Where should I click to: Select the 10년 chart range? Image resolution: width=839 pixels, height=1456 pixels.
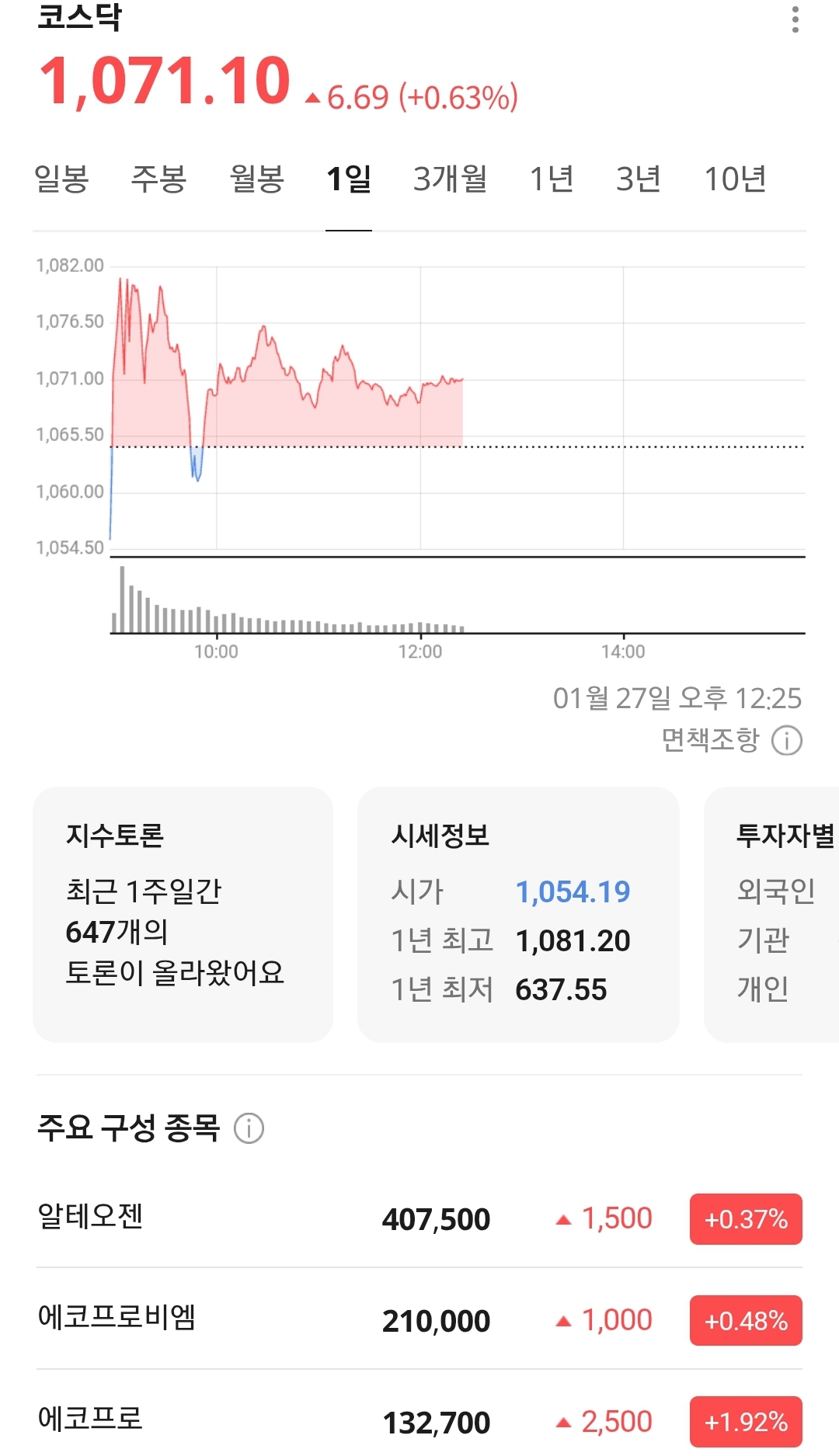click(735, 179)
